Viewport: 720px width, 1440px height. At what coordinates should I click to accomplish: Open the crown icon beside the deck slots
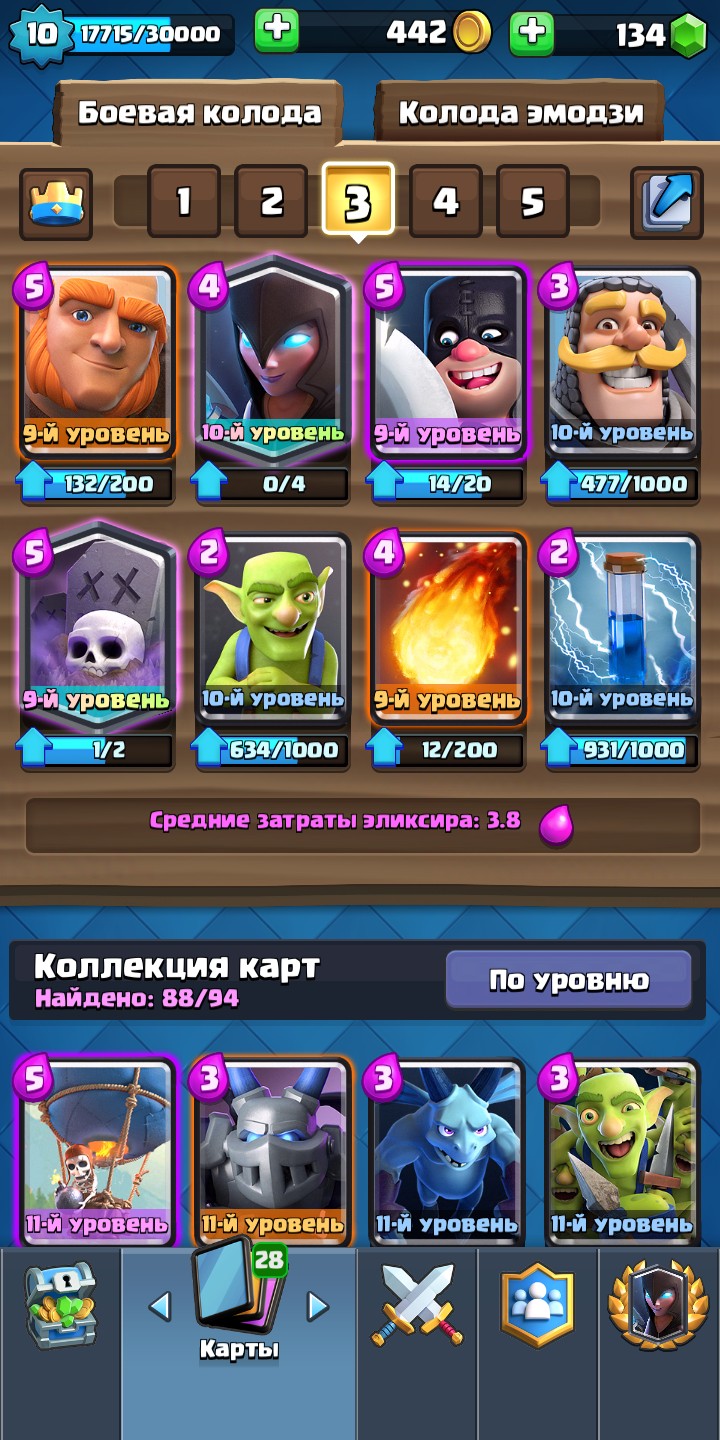(56, 203)
